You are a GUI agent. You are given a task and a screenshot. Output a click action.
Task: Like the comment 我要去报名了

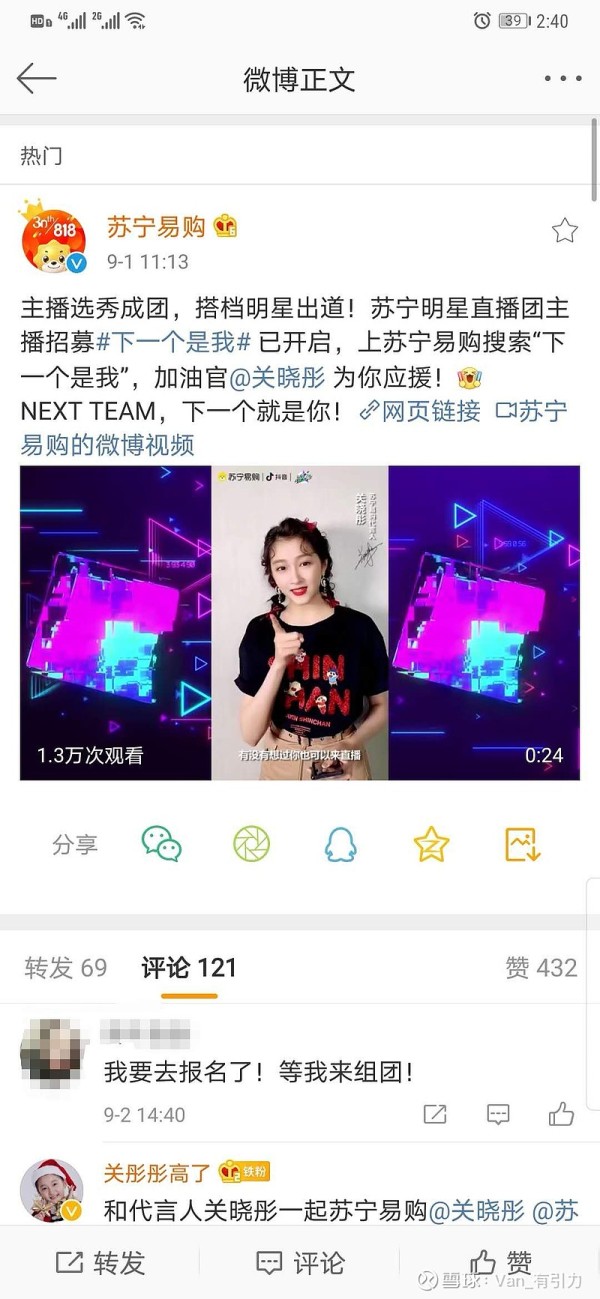point(561,1114)
